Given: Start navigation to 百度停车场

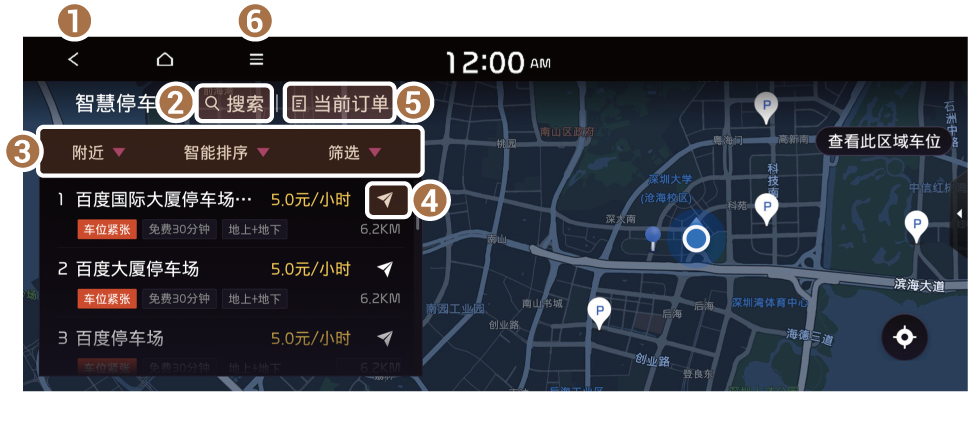Looking at the screenshot, I should tap(385, 338).
